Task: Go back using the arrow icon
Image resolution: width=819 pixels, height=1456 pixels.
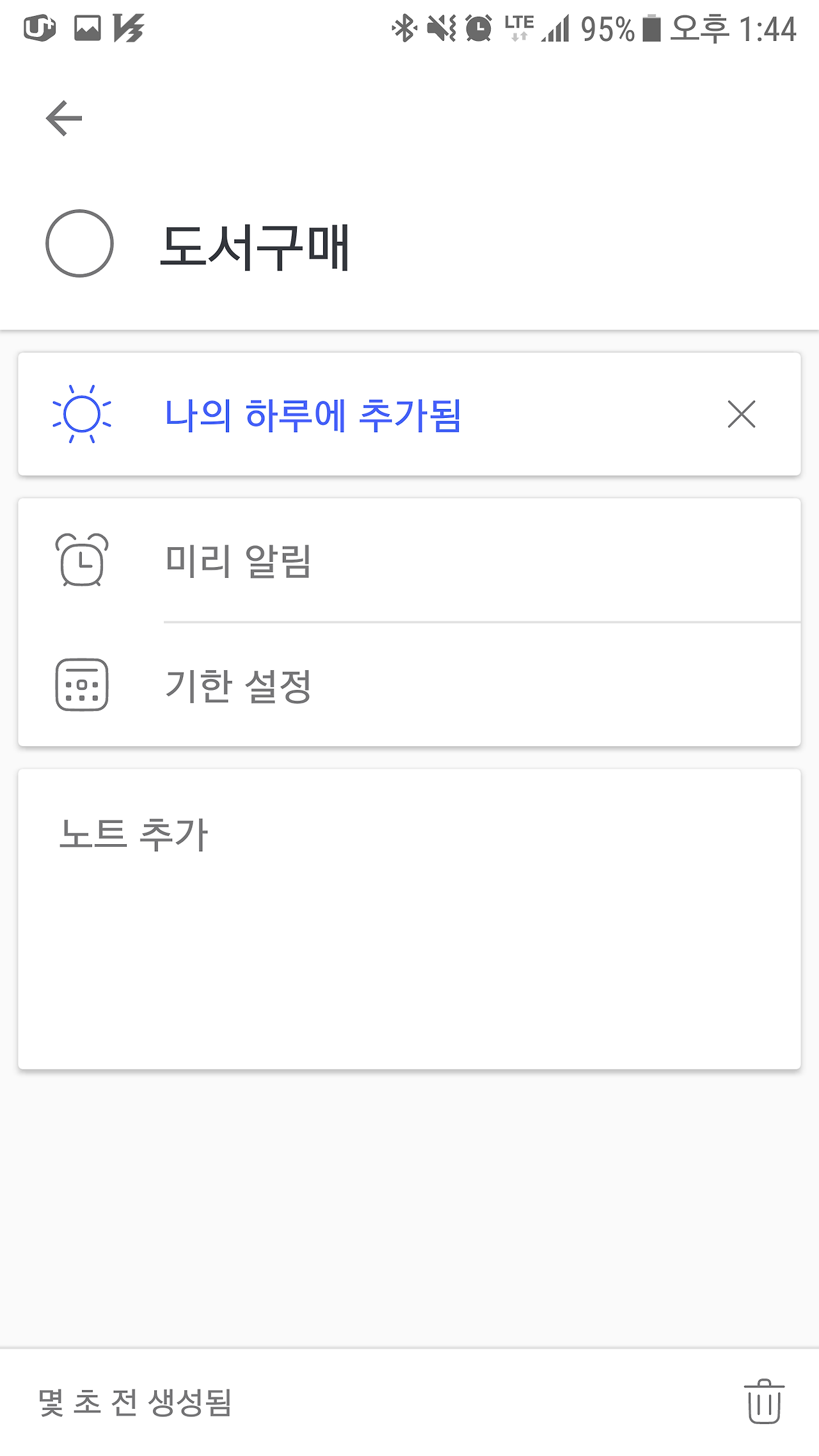Action: tap(64, 118)
